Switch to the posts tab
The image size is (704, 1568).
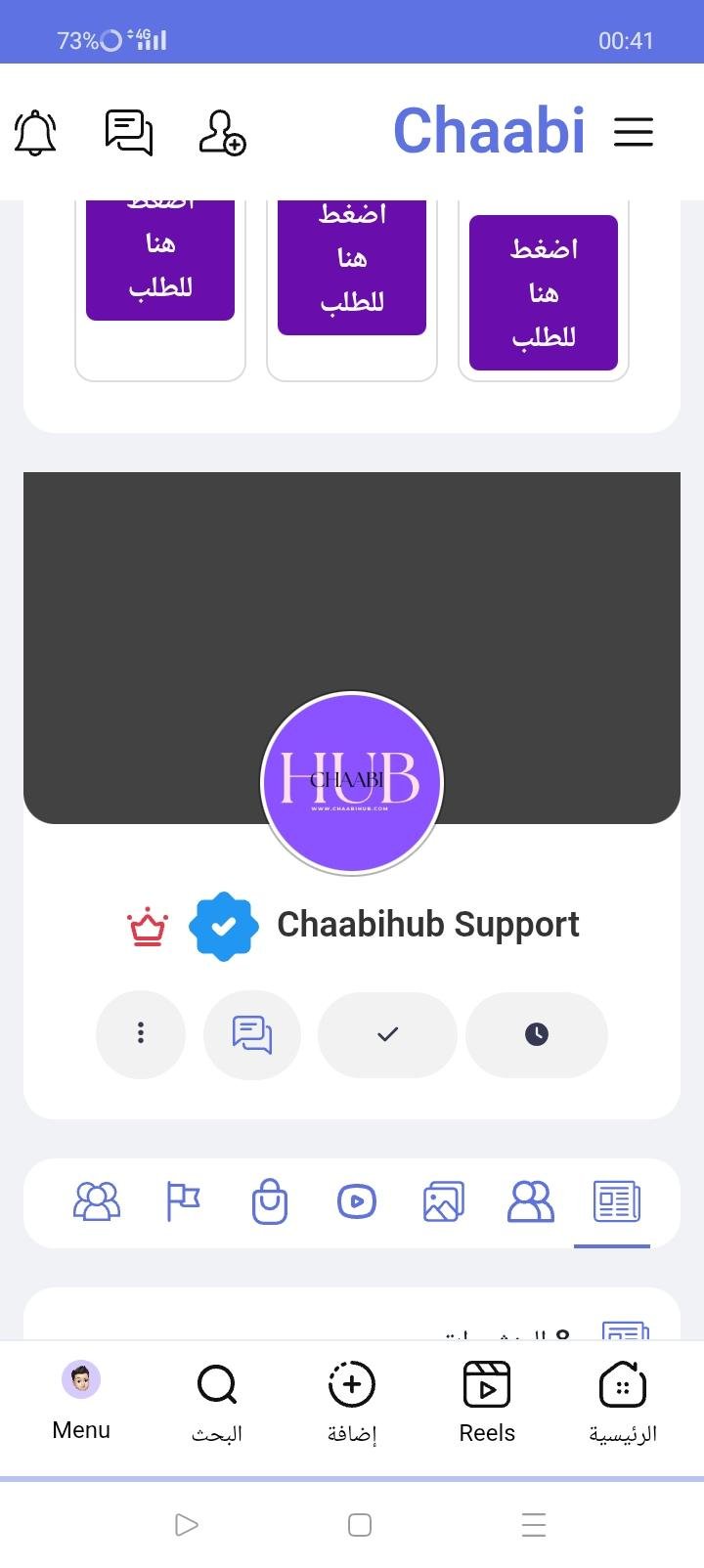616,1201
